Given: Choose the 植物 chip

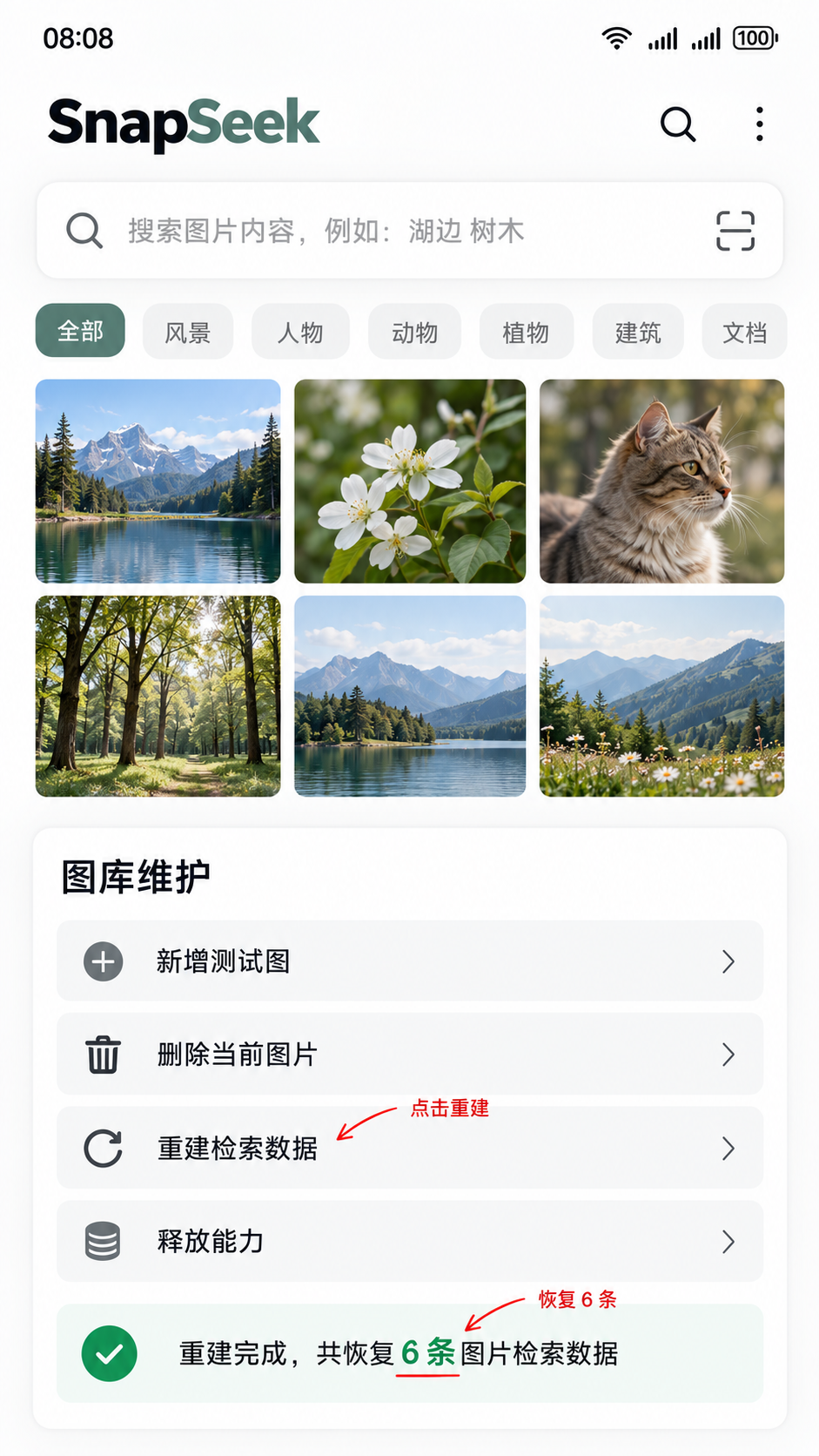Looking at the screenshot, I should (526, 332).
